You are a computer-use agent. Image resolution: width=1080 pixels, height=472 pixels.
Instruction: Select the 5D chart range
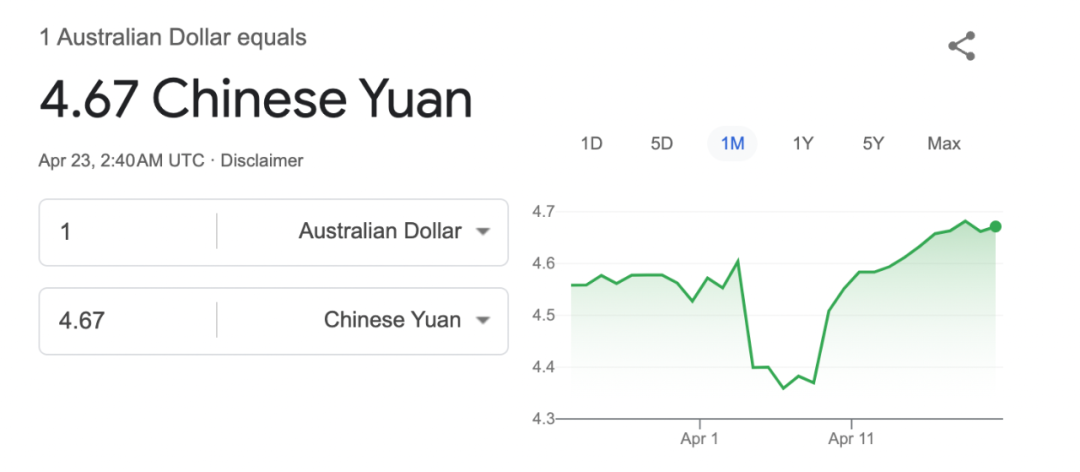coord(661,143)
